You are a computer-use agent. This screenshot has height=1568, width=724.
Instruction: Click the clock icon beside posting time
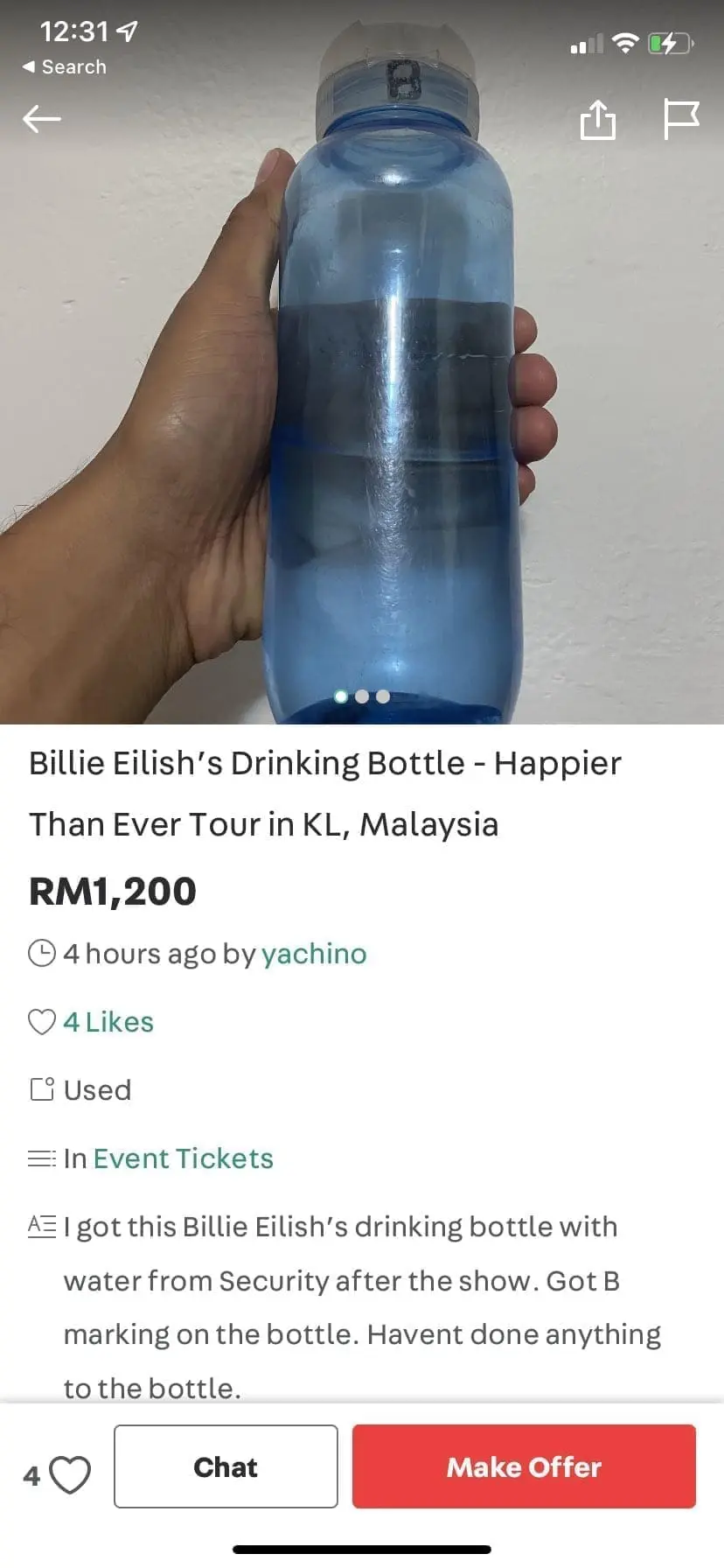40,953
